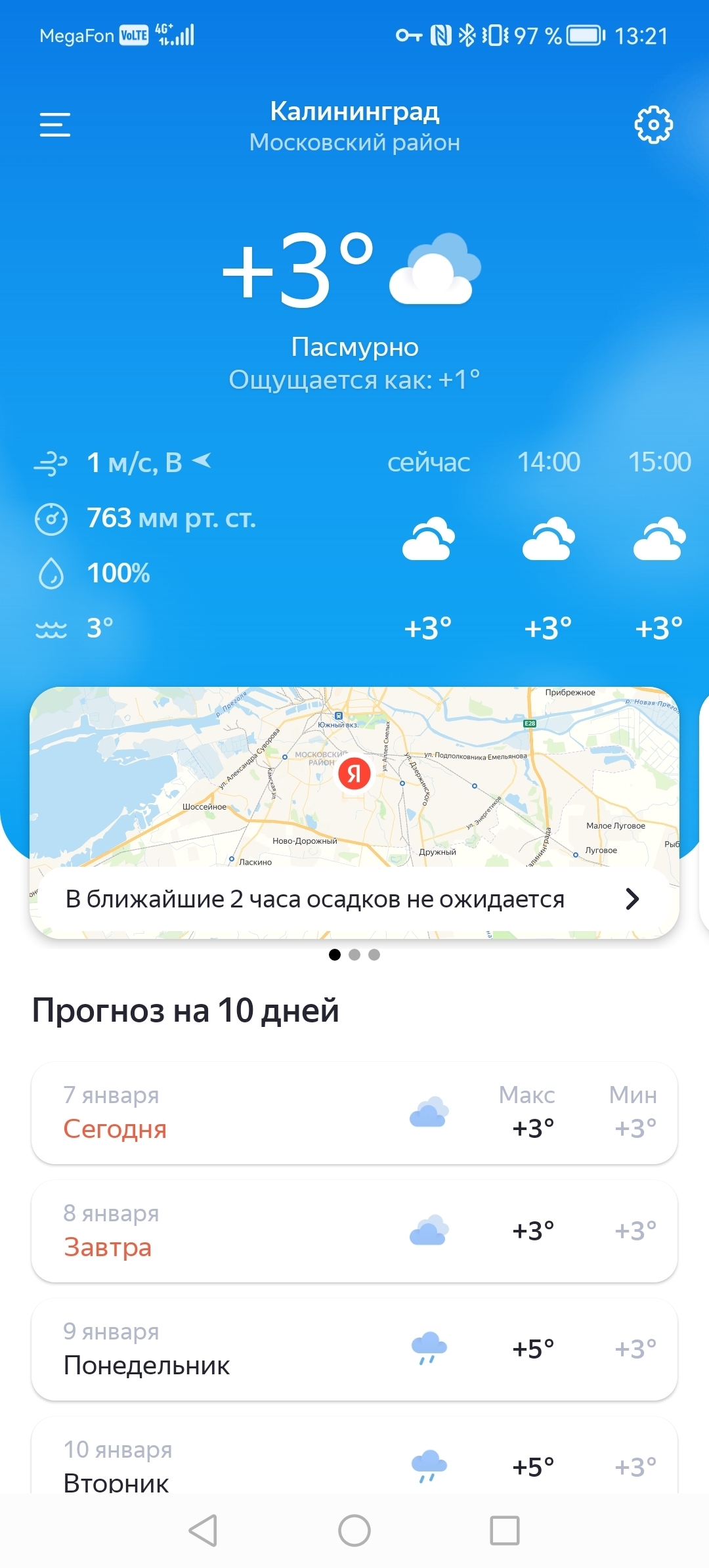709x1568 pixels.
Task: Open today's forecast for 7 января
Action: [x=354, y=1113]
